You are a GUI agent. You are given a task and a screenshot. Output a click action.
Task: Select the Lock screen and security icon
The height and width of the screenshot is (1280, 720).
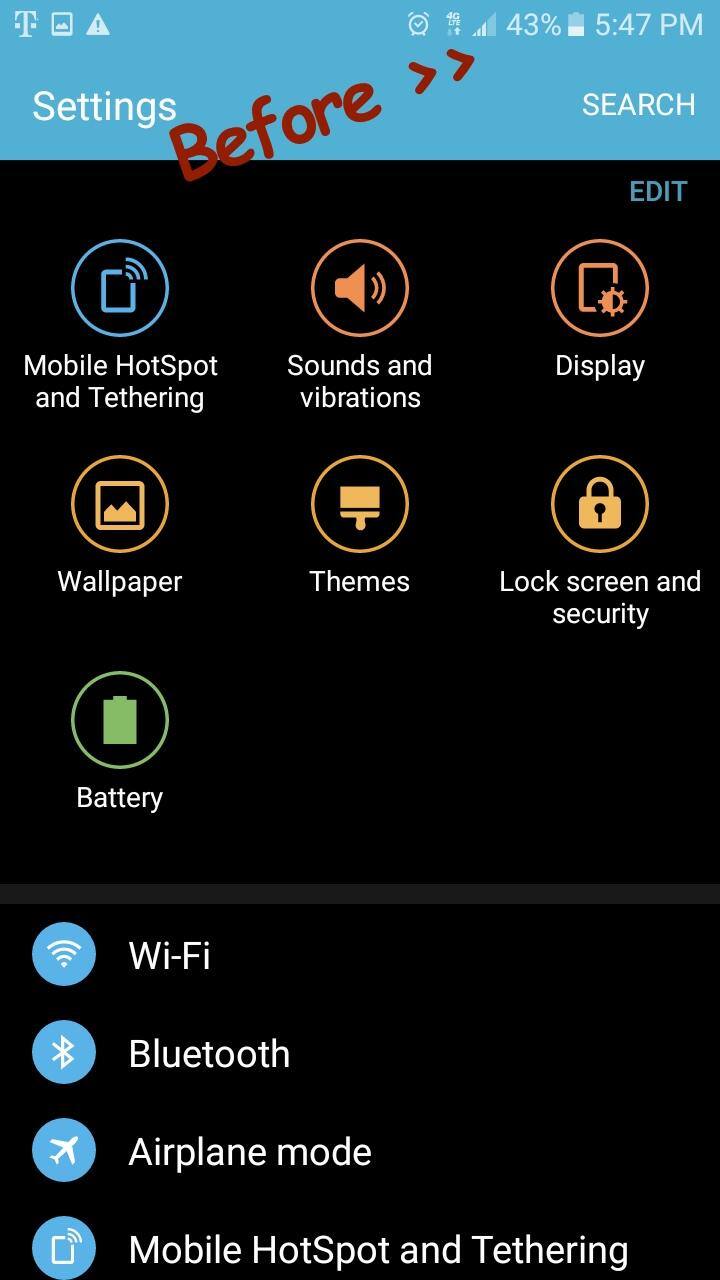tap(600, 503)
